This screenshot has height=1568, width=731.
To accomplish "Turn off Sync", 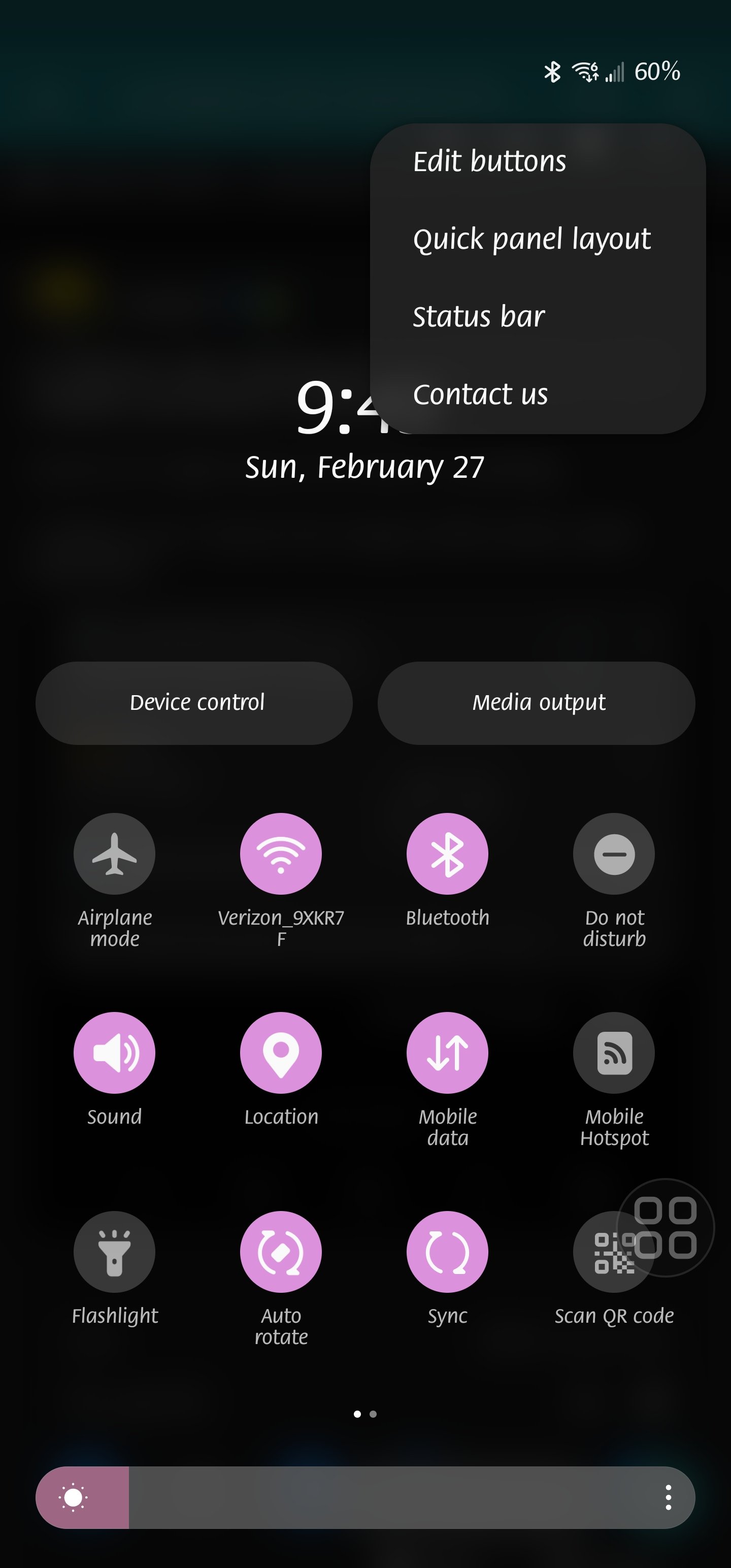I will pos(447,1252).
